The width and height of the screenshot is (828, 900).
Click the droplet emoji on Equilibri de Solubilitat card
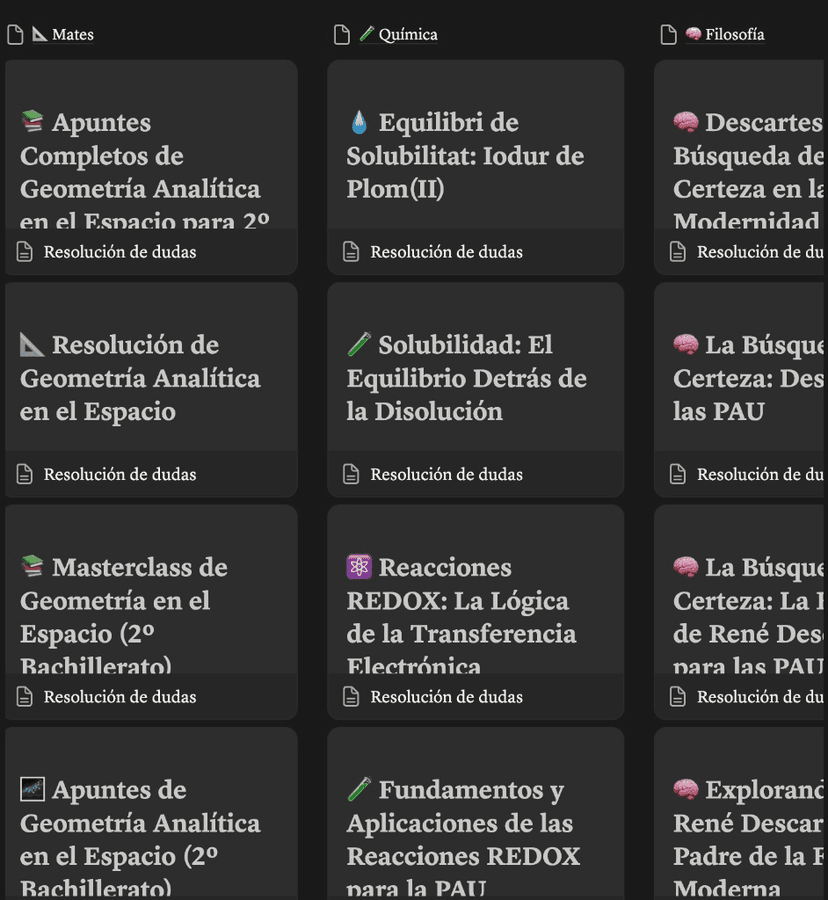(x=359, y=121)
